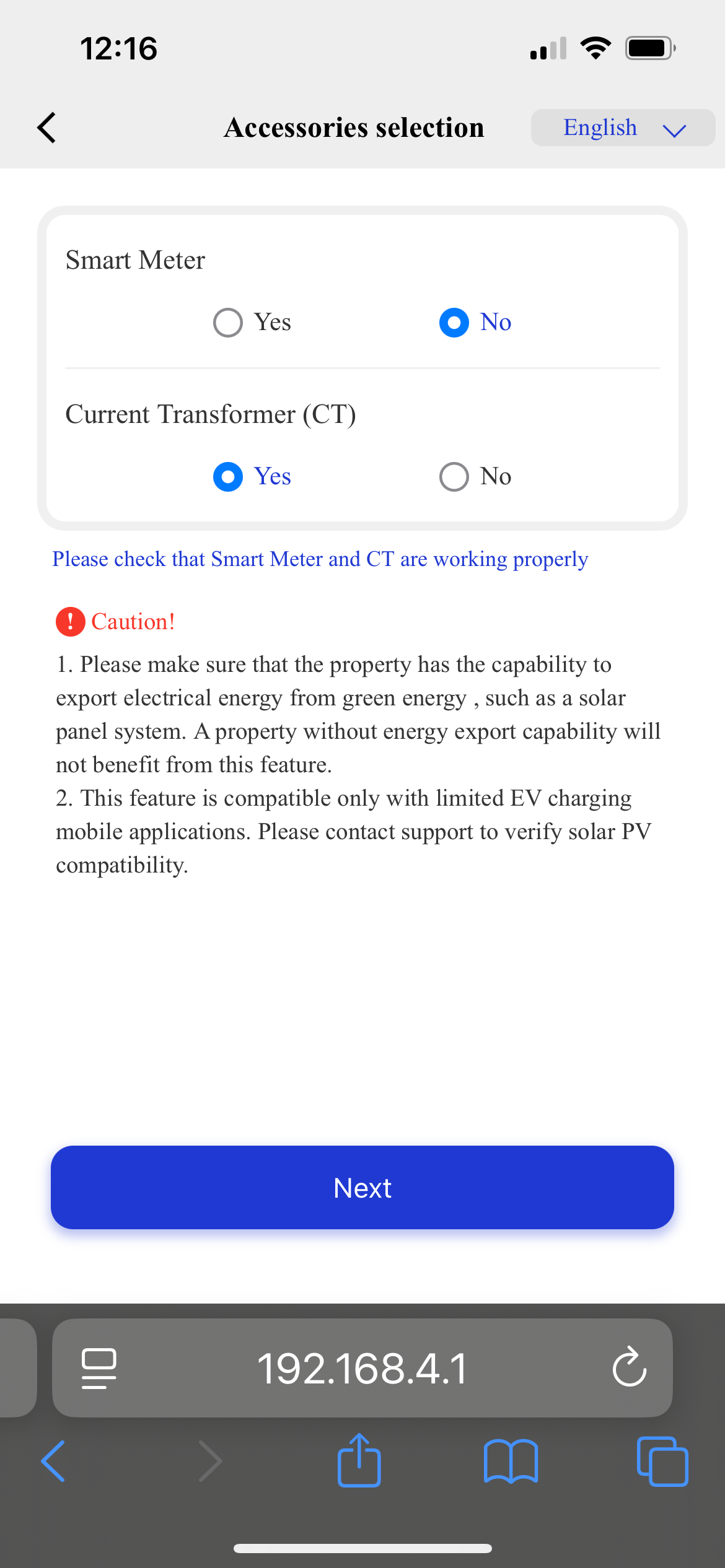Open browser bookmarks
The image size is (725, 1568).
coord(511,1461)
